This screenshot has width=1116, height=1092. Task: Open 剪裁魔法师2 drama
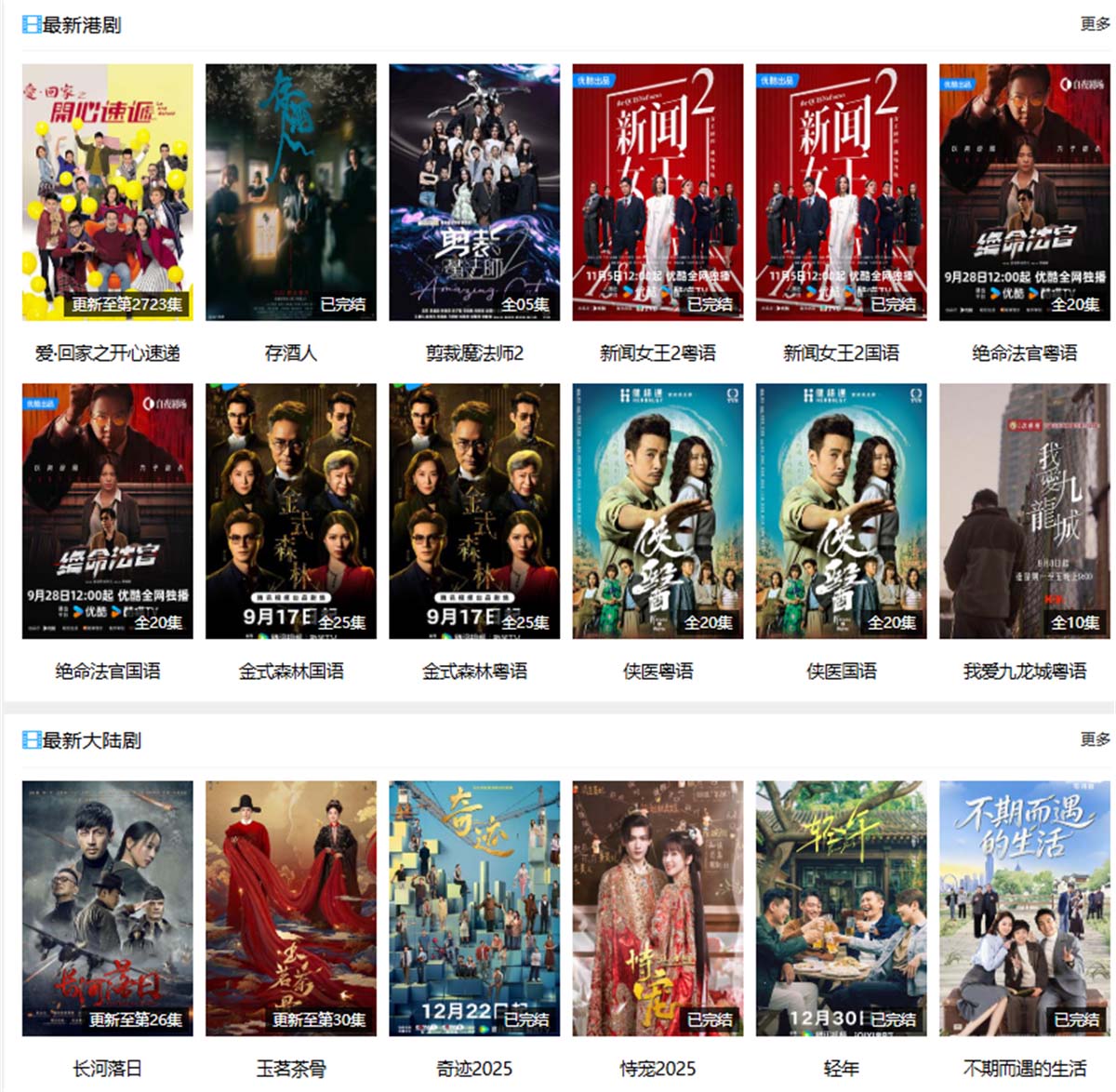(474, 193)
